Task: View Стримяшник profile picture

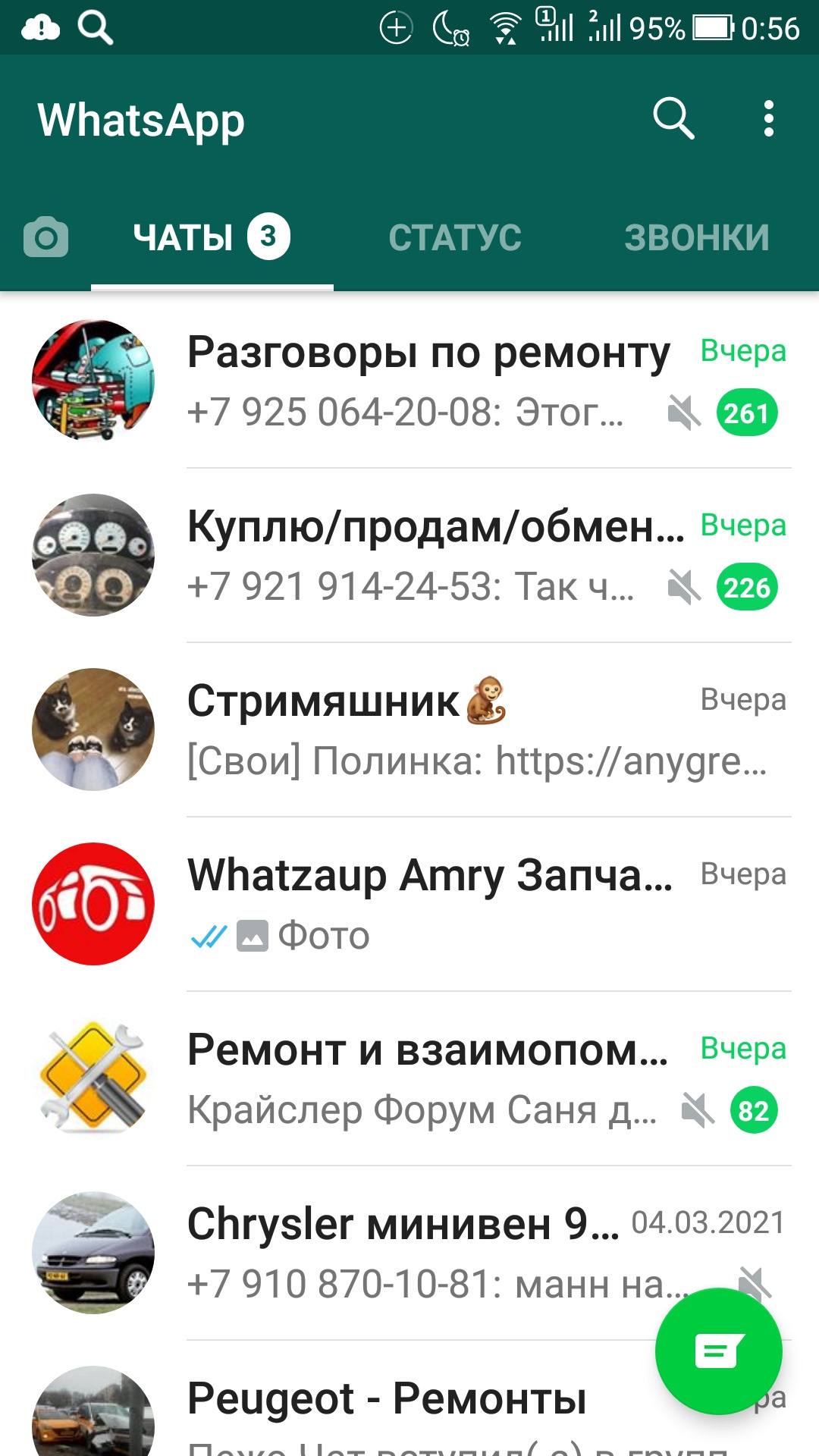Action: pos(93,730)
